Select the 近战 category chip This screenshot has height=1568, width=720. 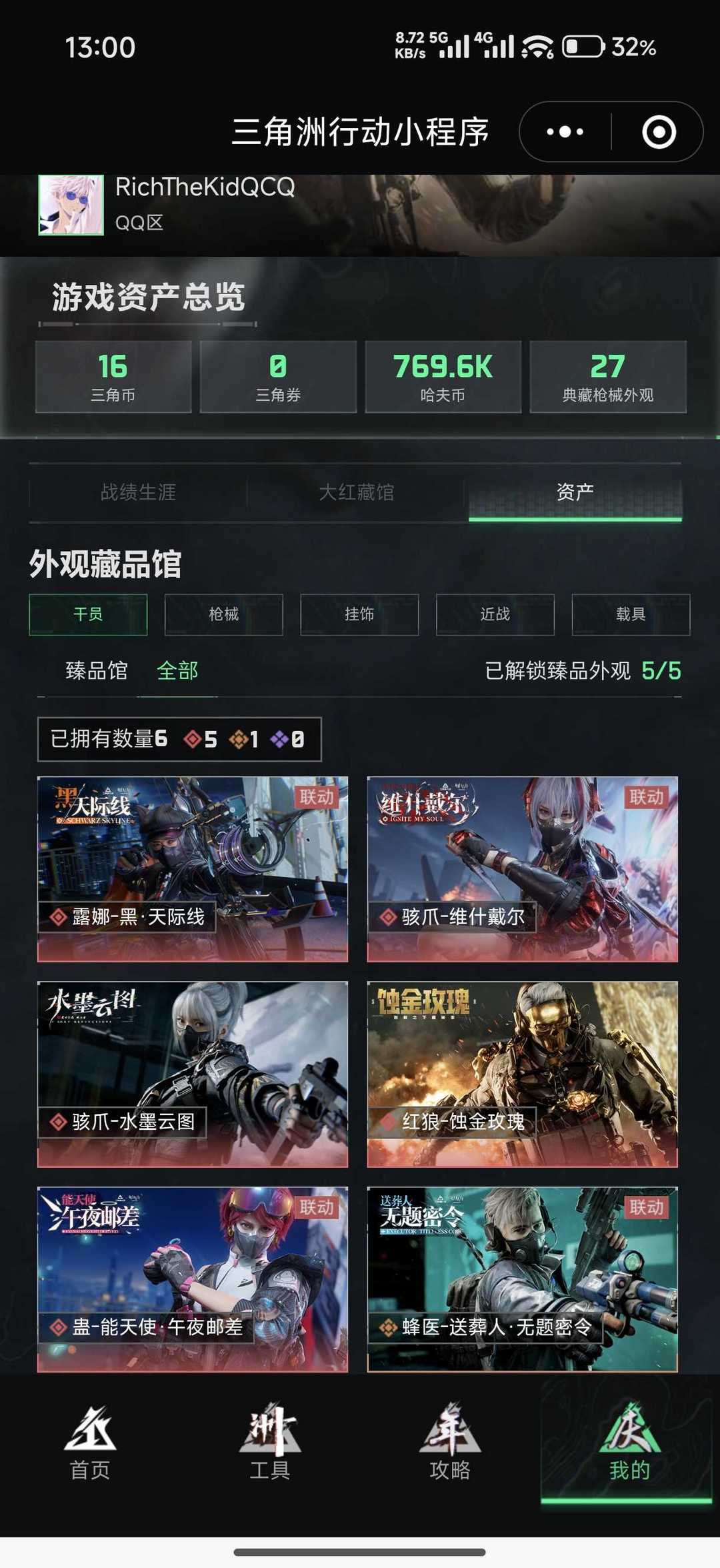point(495,614)
